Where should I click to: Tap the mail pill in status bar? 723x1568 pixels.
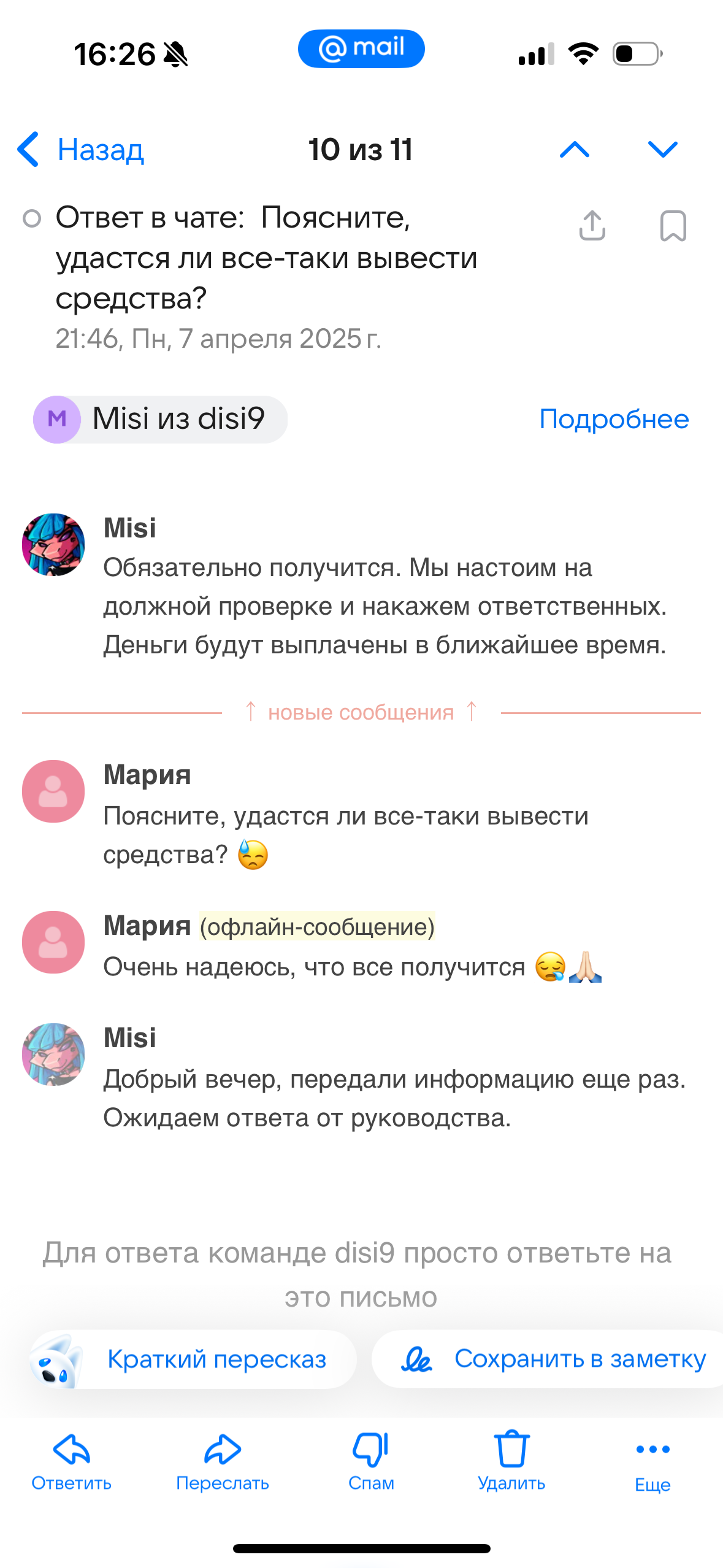[x=361, y=48]
